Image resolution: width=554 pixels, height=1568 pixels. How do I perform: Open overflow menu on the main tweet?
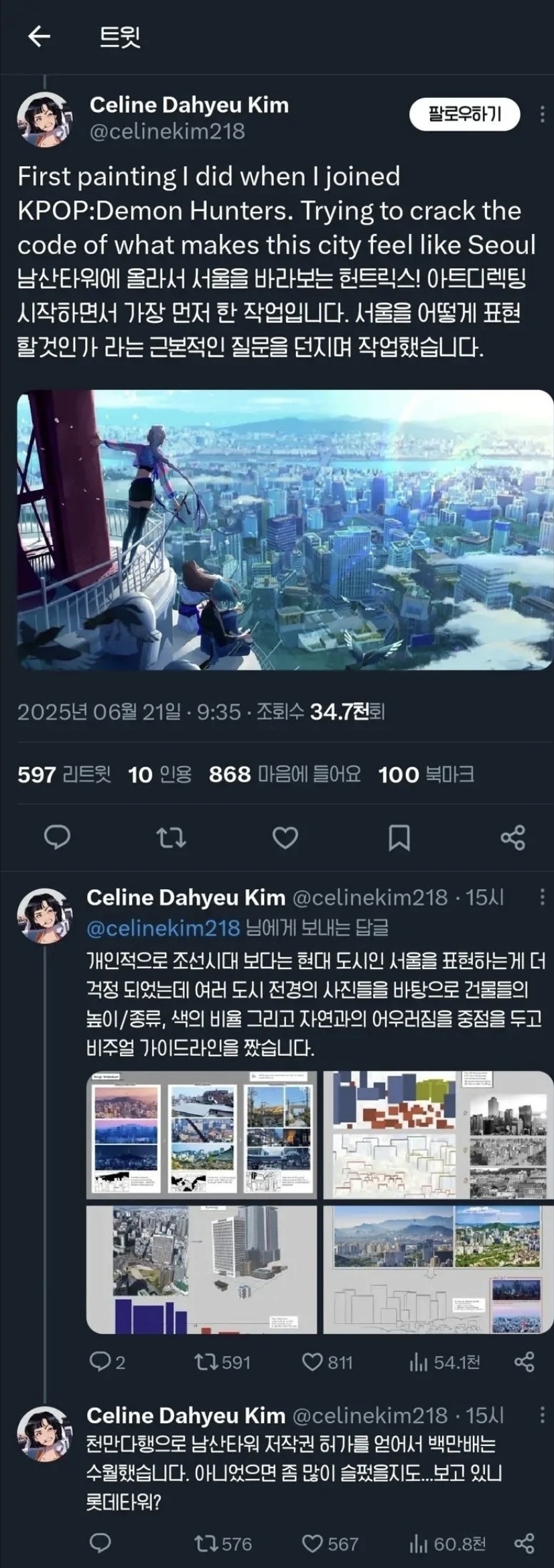tap(541, 115)
